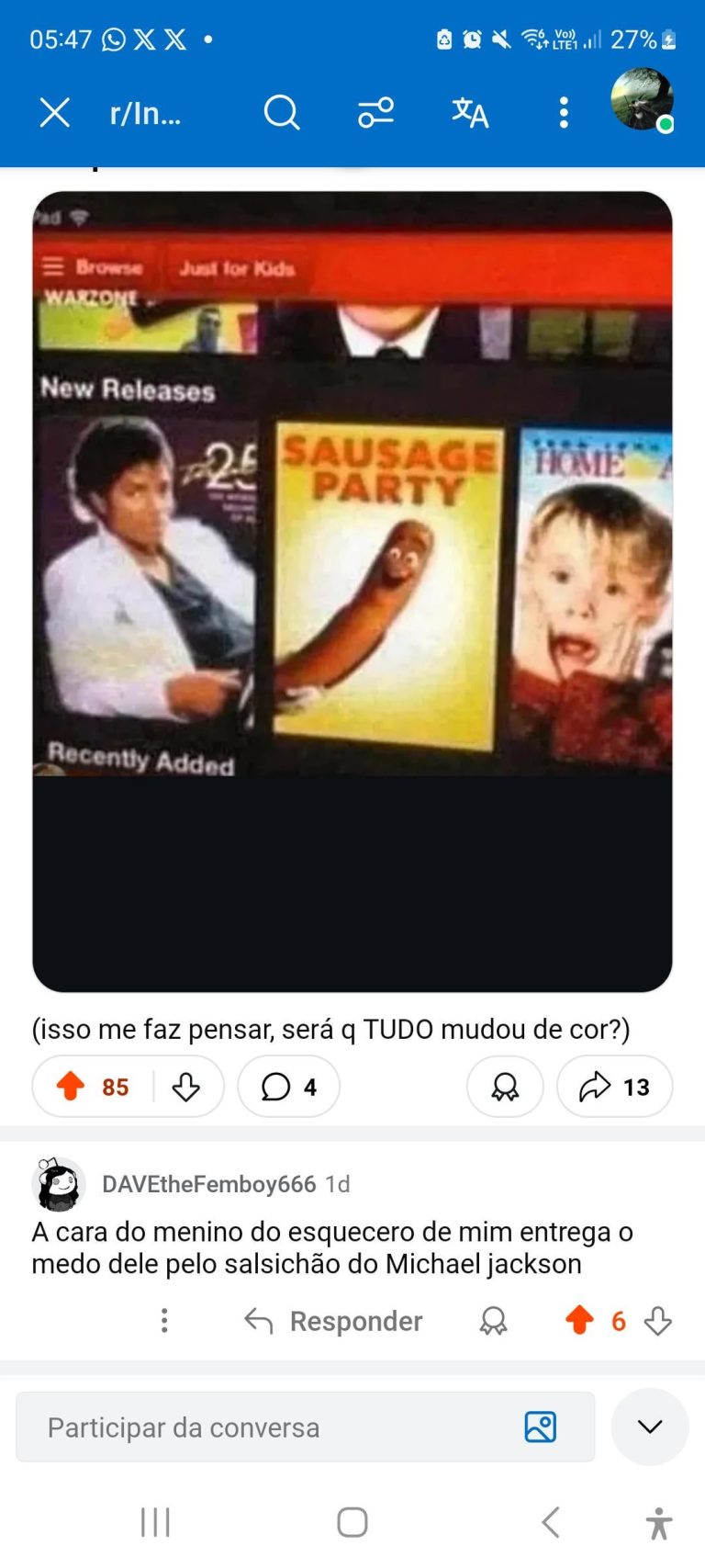Open the overflow menu in the top bar
The image size is (705, 1568).
(x=564, y=113)
